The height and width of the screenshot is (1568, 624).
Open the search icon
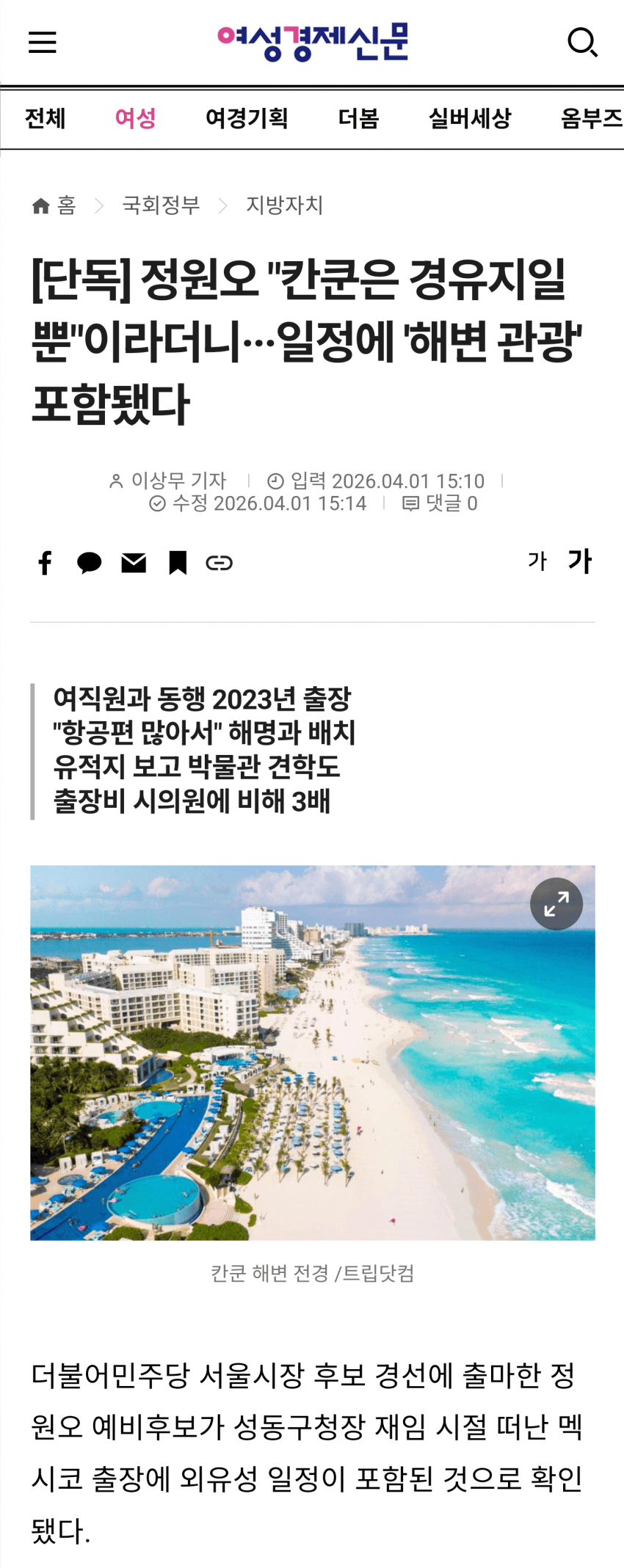582,43
